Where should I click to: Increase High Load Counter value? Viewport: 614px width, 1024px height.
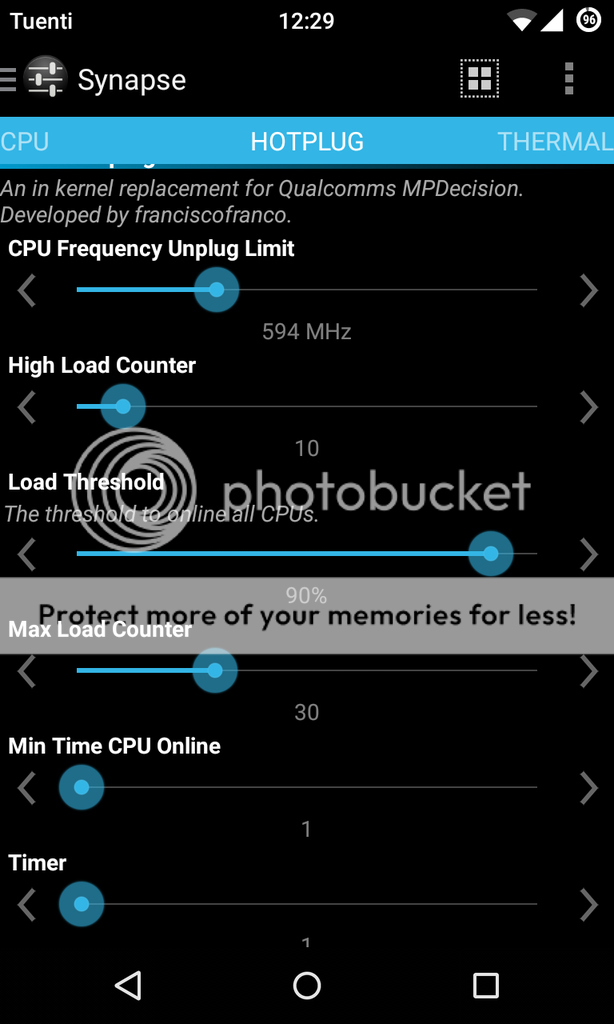click(589, 407)
